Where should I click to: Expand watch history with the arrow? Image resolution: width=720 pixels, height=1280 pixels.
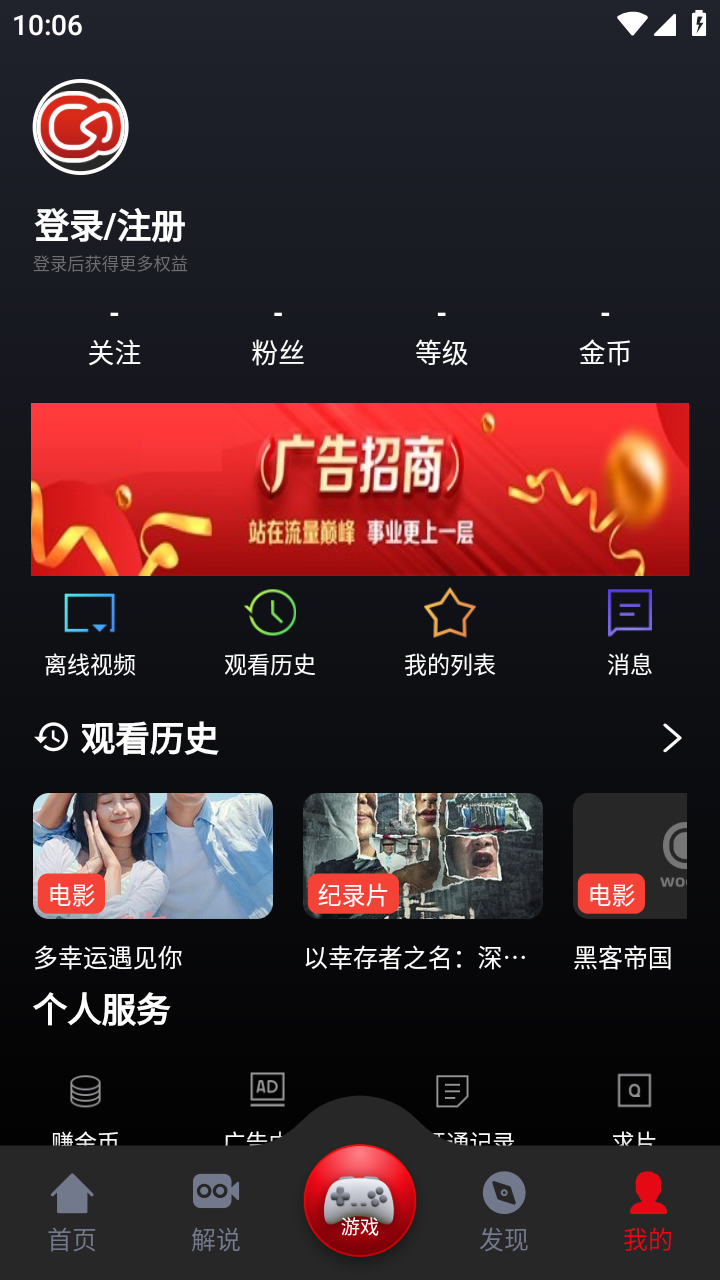pos(672,739)
